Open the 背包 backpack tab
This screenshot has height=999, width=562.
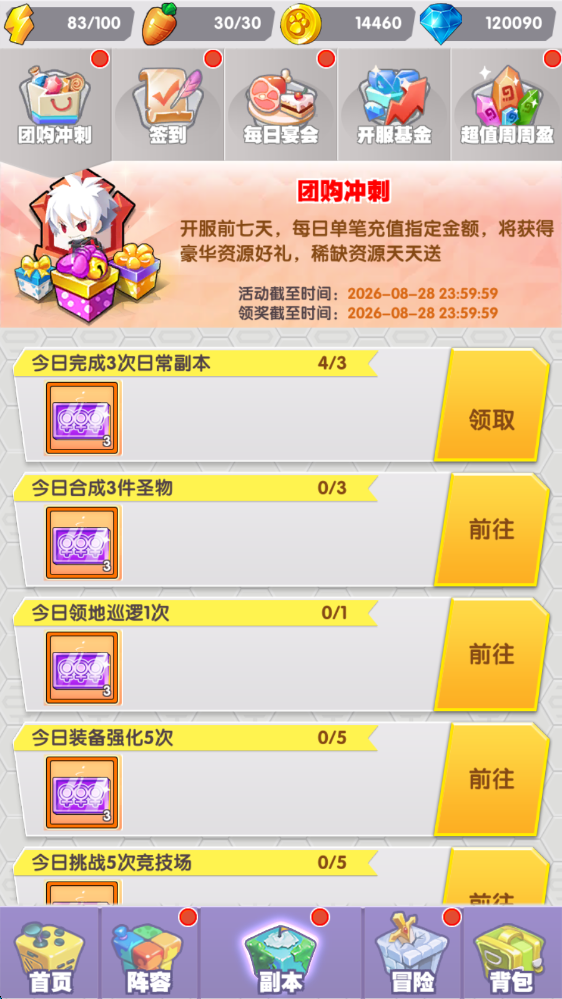512,953
